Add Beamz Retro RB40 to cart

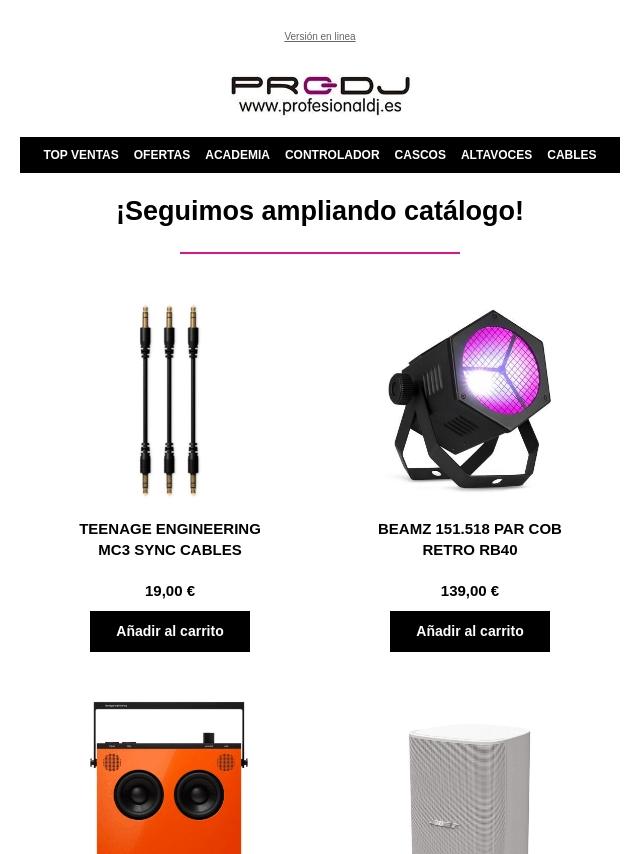pyautogui.click(x=470, y=631)
